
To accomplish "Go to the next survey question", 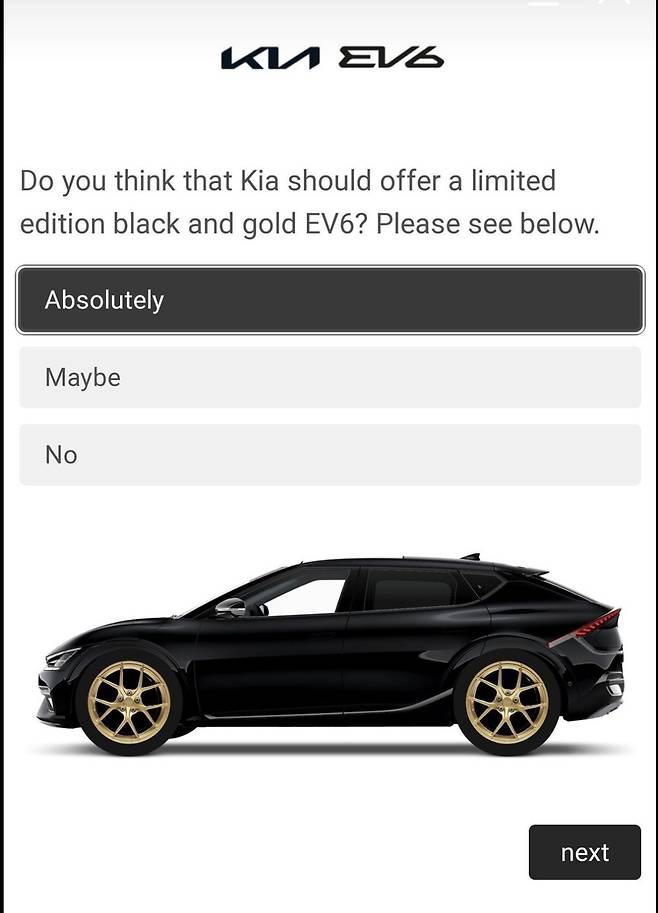I will (584, 852).
